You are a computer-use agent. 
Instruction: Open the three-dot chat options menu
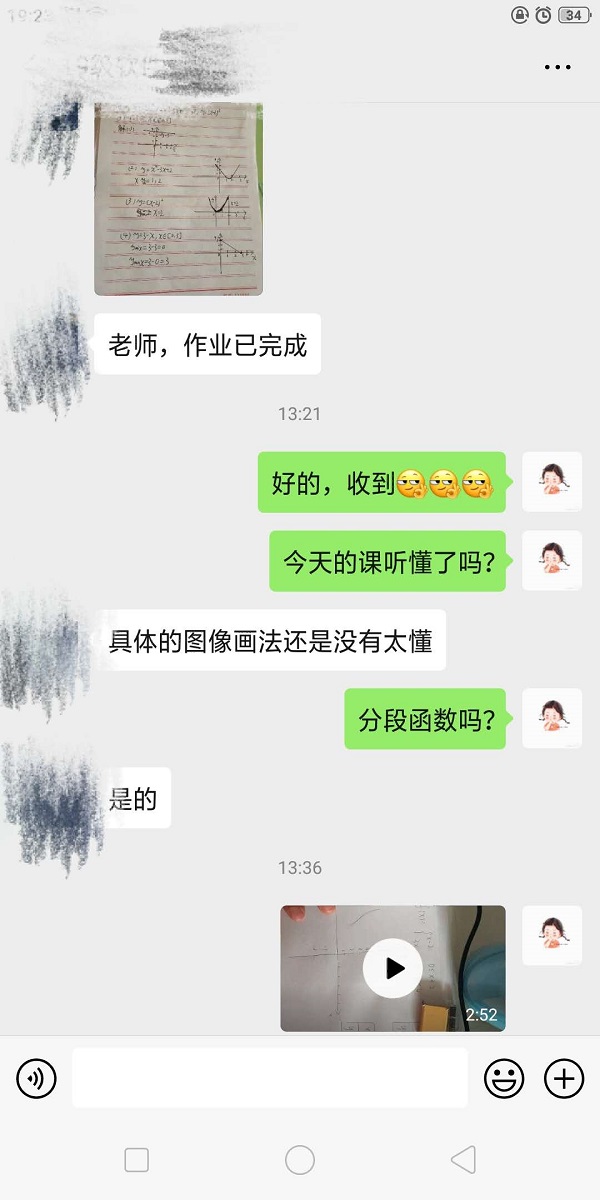coord(557,67)
